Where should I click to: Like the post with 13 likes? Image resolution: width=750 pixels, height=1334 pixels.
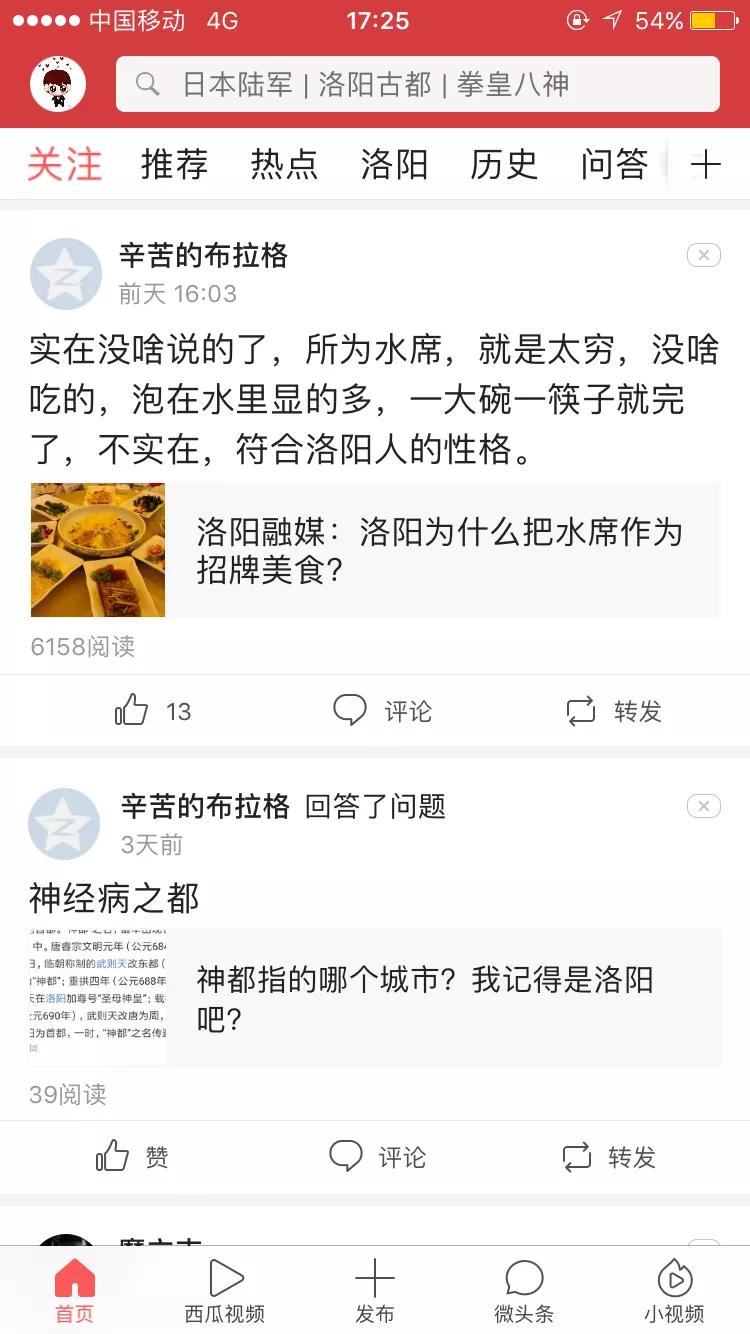tap(152, 711)
